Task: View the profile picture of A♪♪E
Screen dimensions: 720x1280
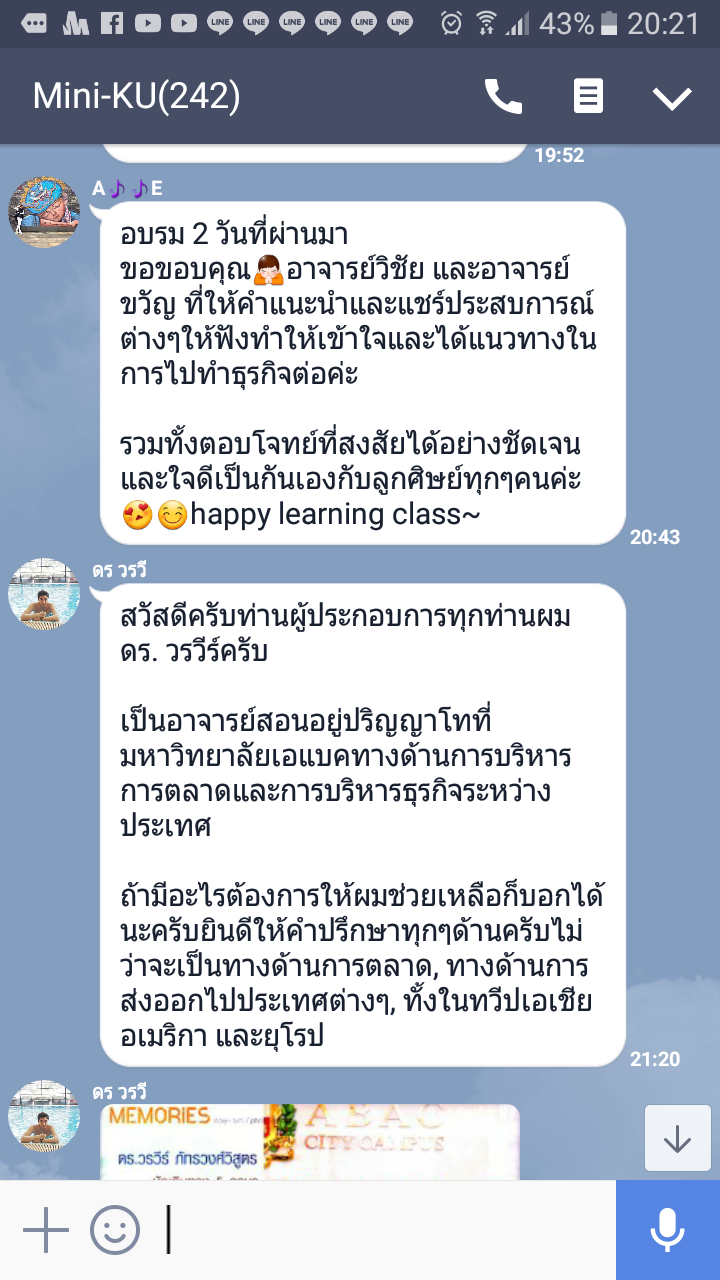Action: pos(44,213)
